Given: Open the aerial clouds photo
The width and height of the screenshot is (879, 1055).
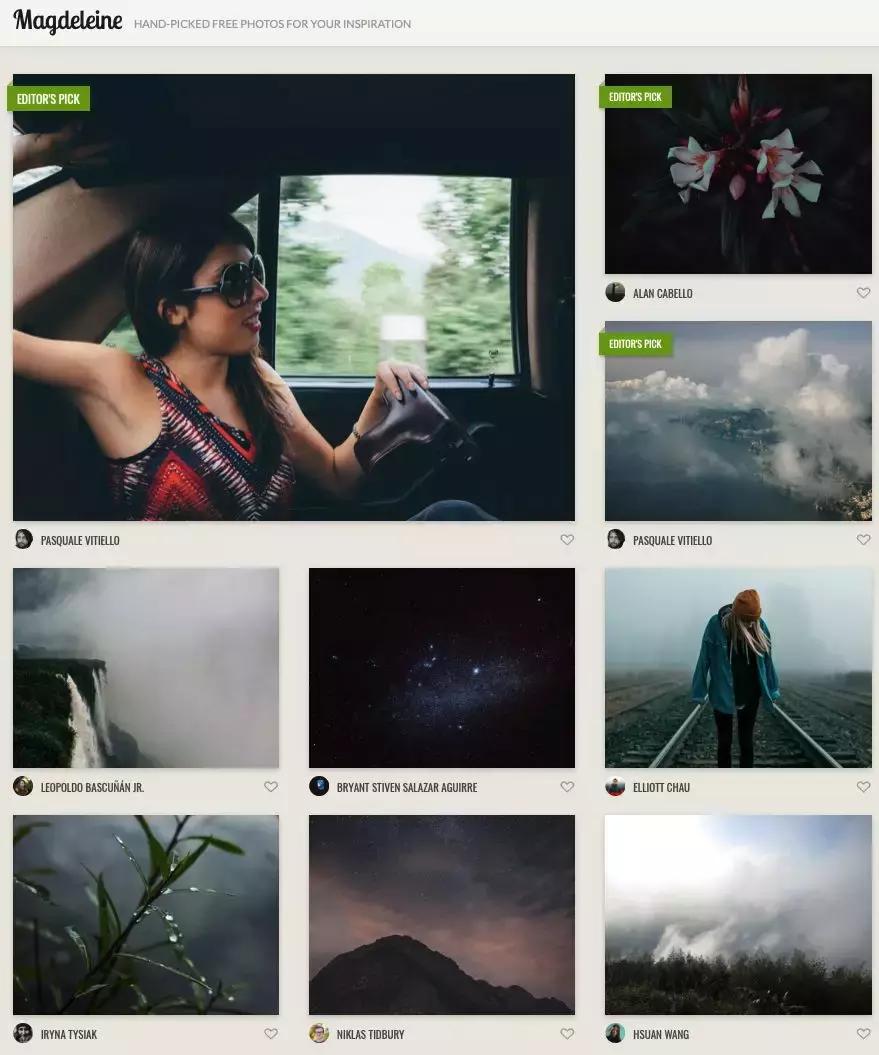Looking at the screenshot, I should (738, 420).
